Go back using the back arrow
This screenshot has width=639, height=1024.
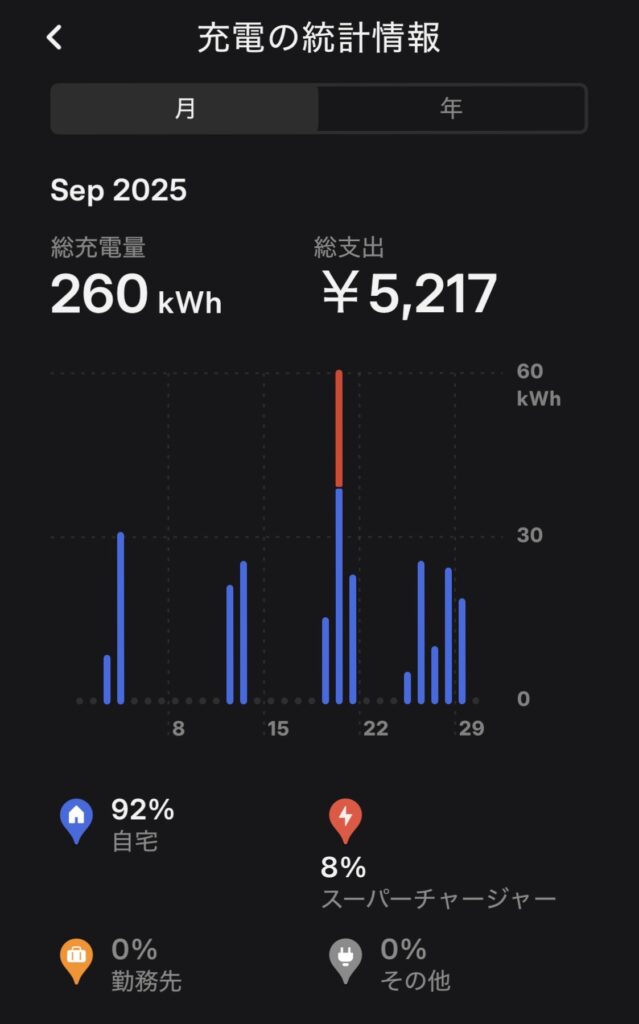[x=55, y=38]
